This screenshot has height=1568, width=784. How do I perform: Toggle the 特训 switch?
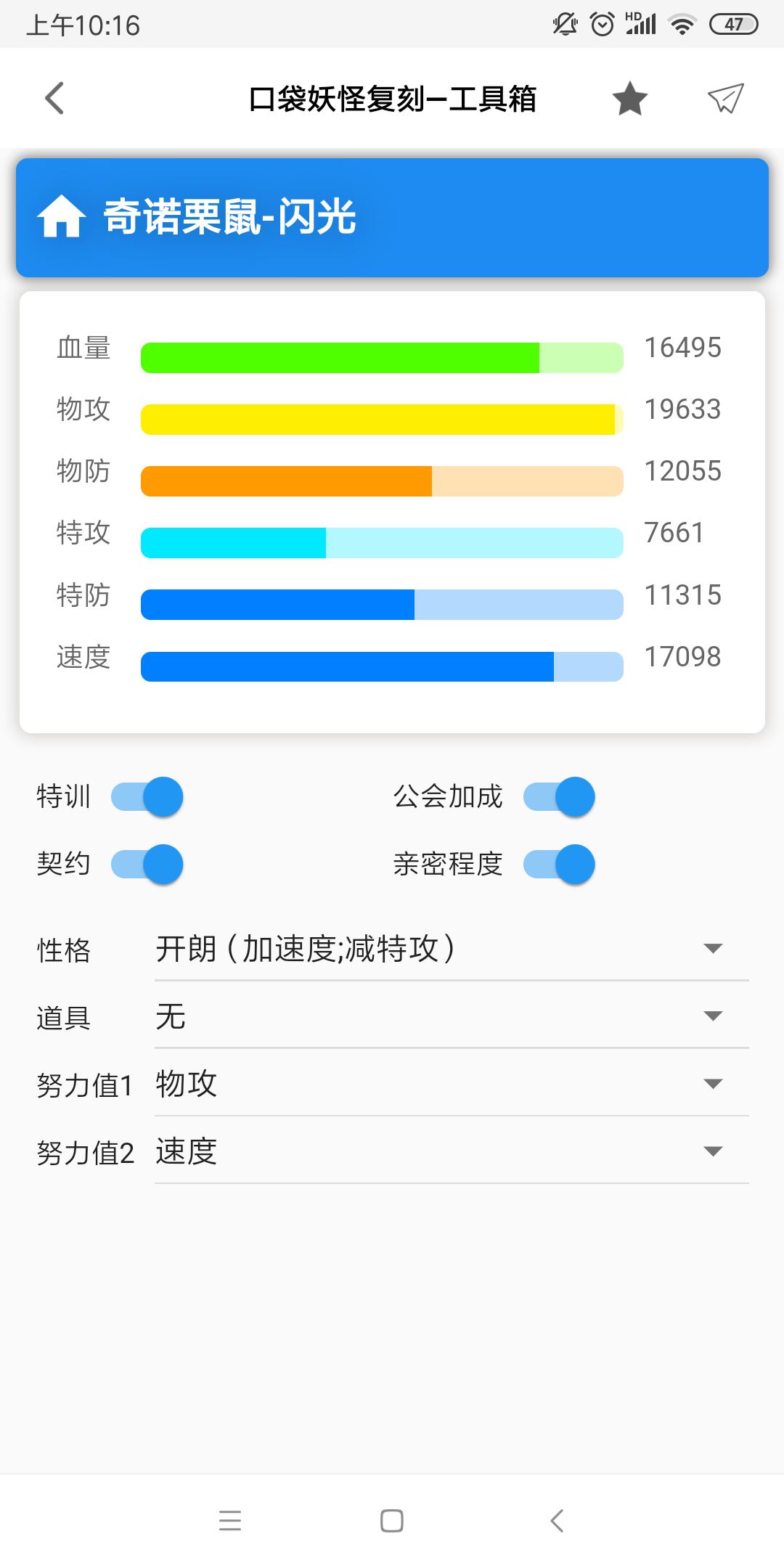coord(147,797)
